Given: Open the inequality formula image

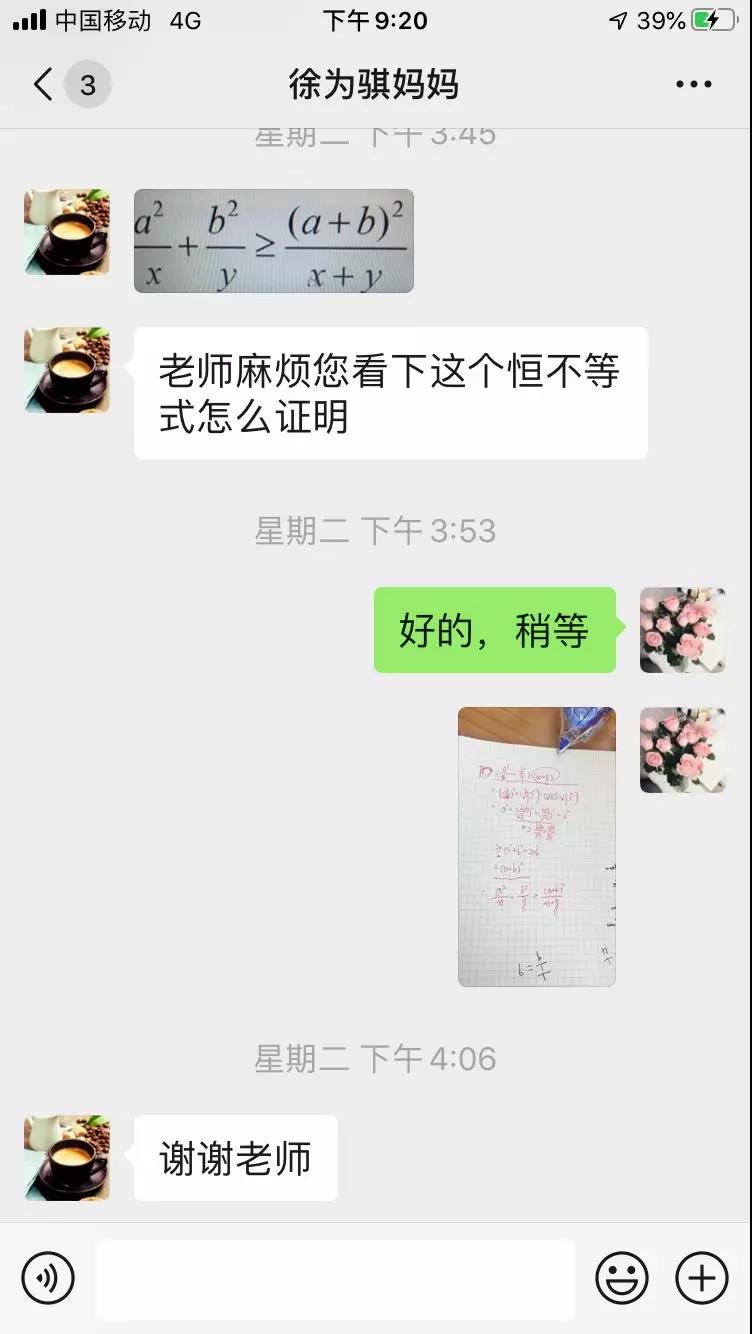Looking at the screenshot, I should coord(273,241).
